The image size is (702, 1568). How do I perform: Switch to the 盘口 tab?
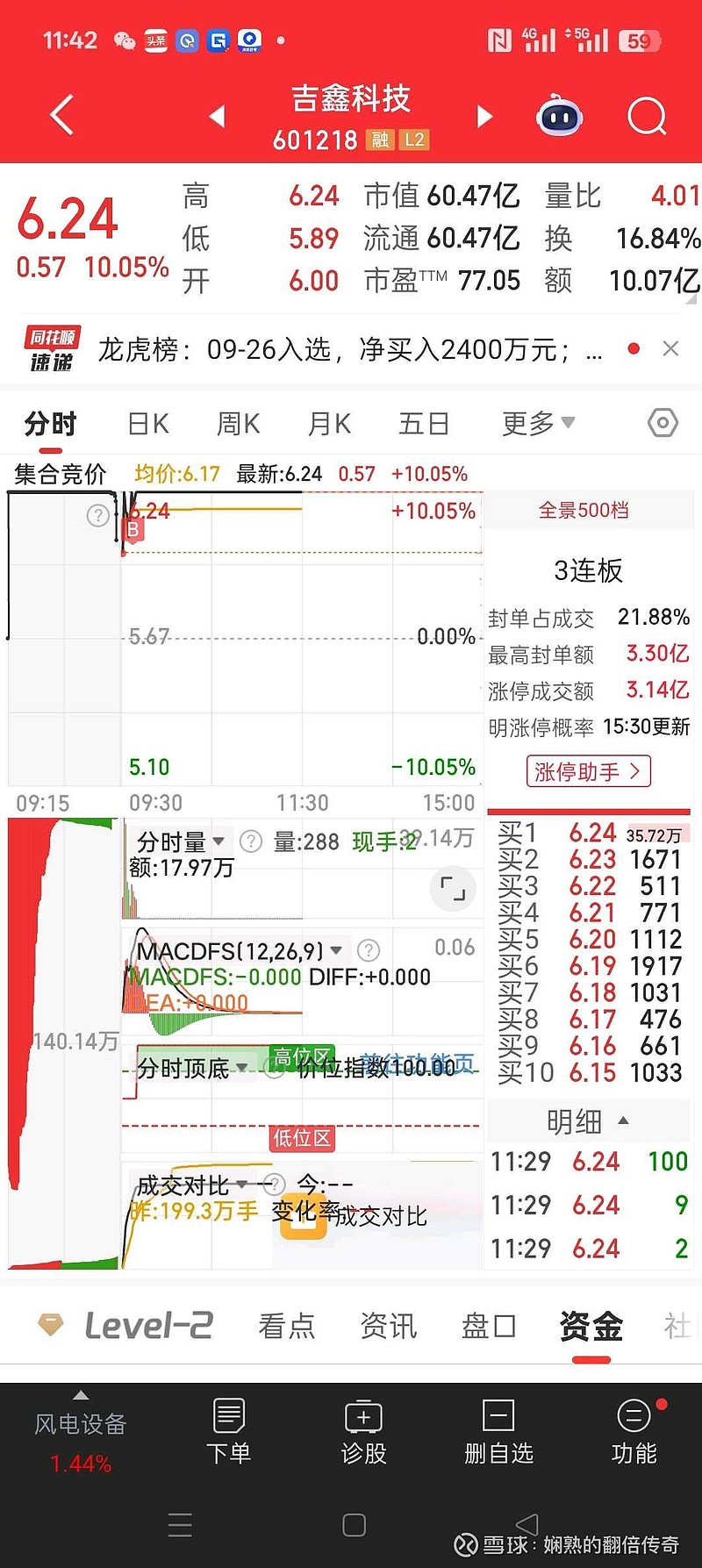[x=489, y=1326]
